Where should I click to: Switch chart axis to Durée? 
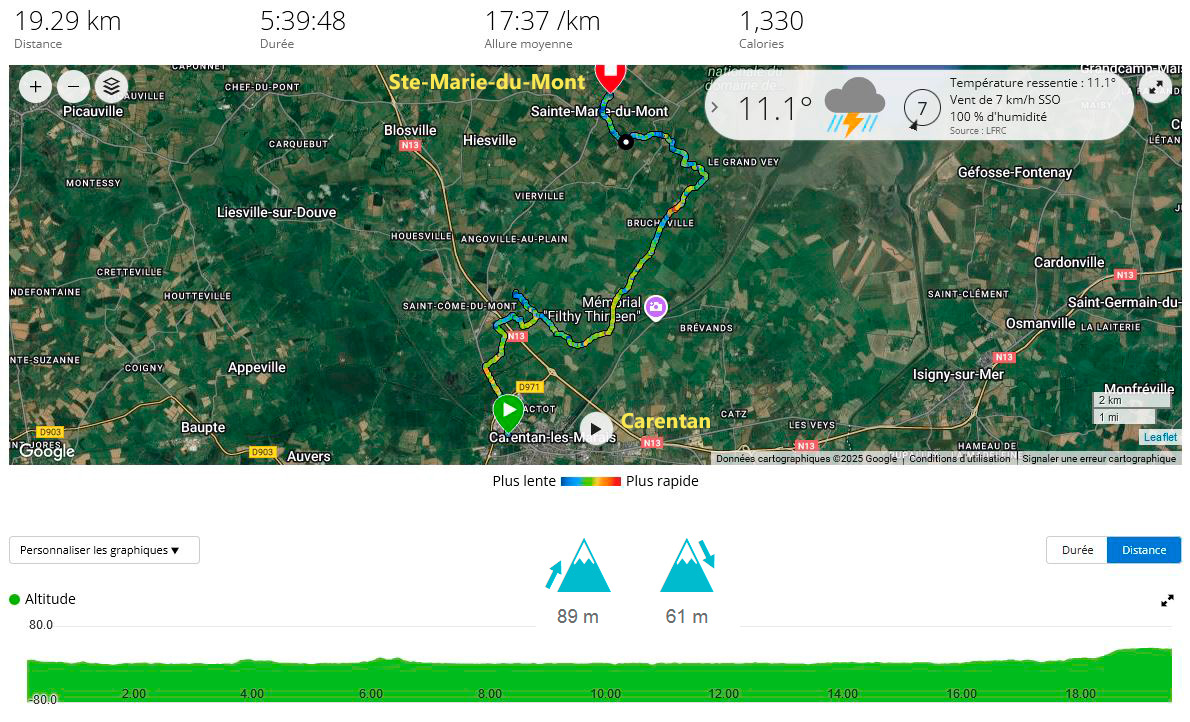1077,550
